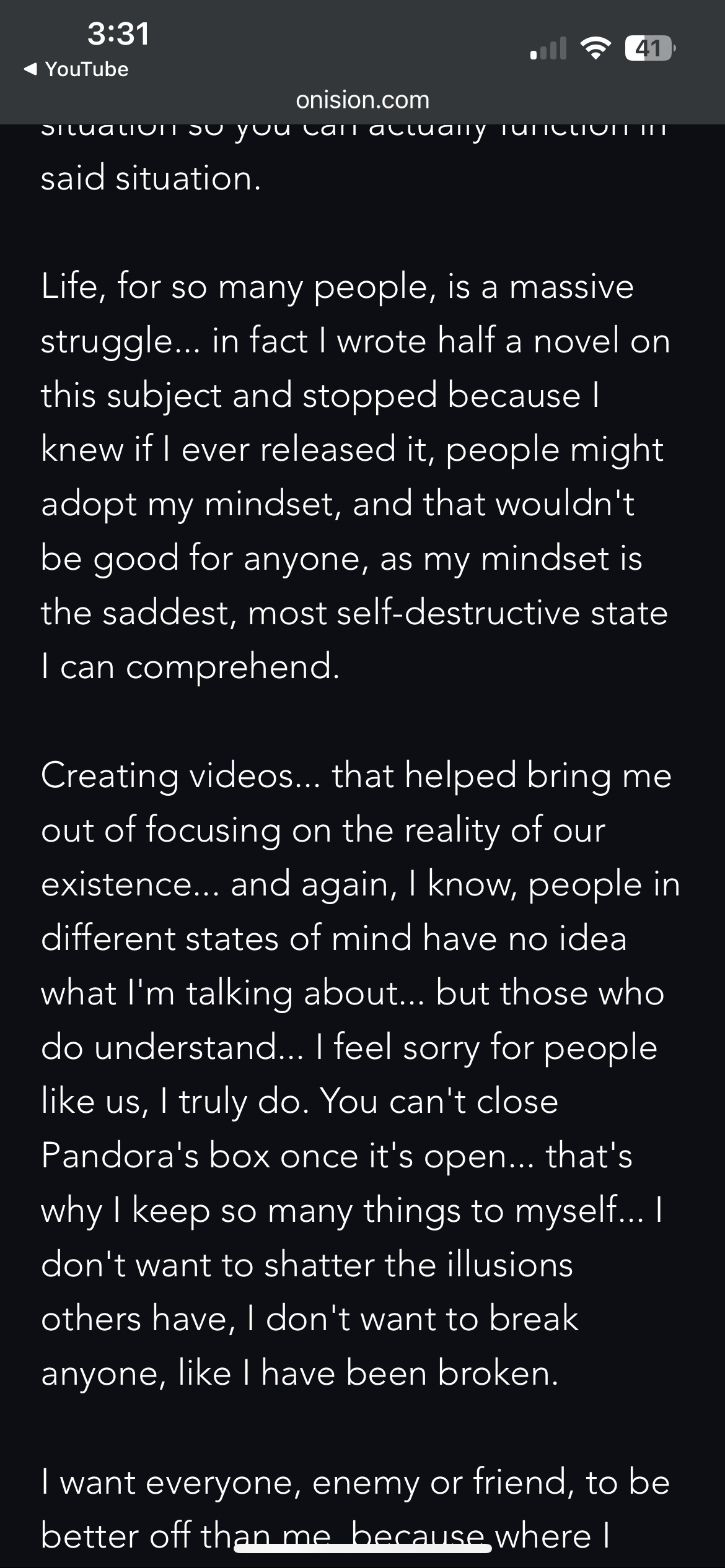The width and height of the screenshot is (725, 1568).
Task: Return to the YouTube app
Action: 76,69
